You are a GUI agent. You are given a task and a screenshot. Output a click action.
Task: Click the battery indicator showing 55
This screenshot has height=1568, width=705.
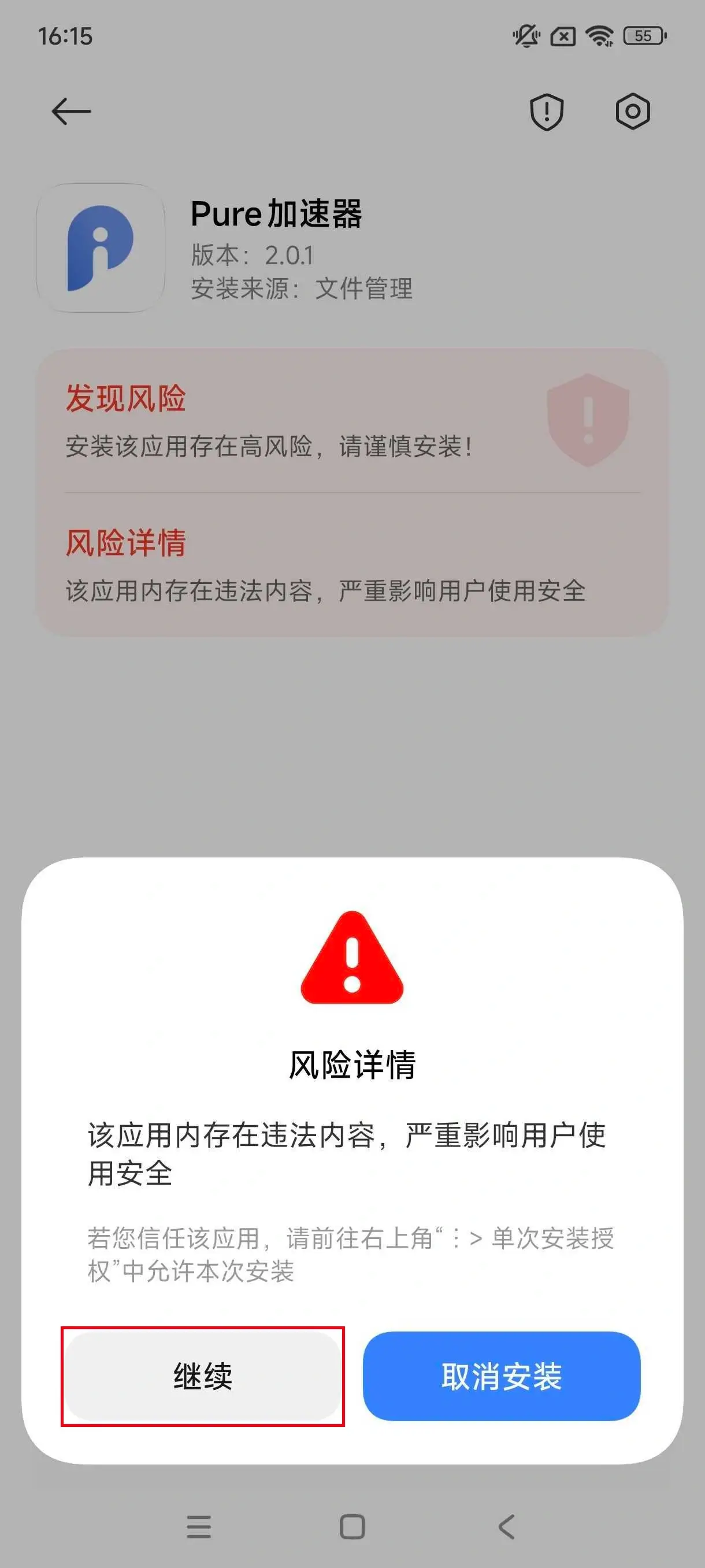click(642, 36)
